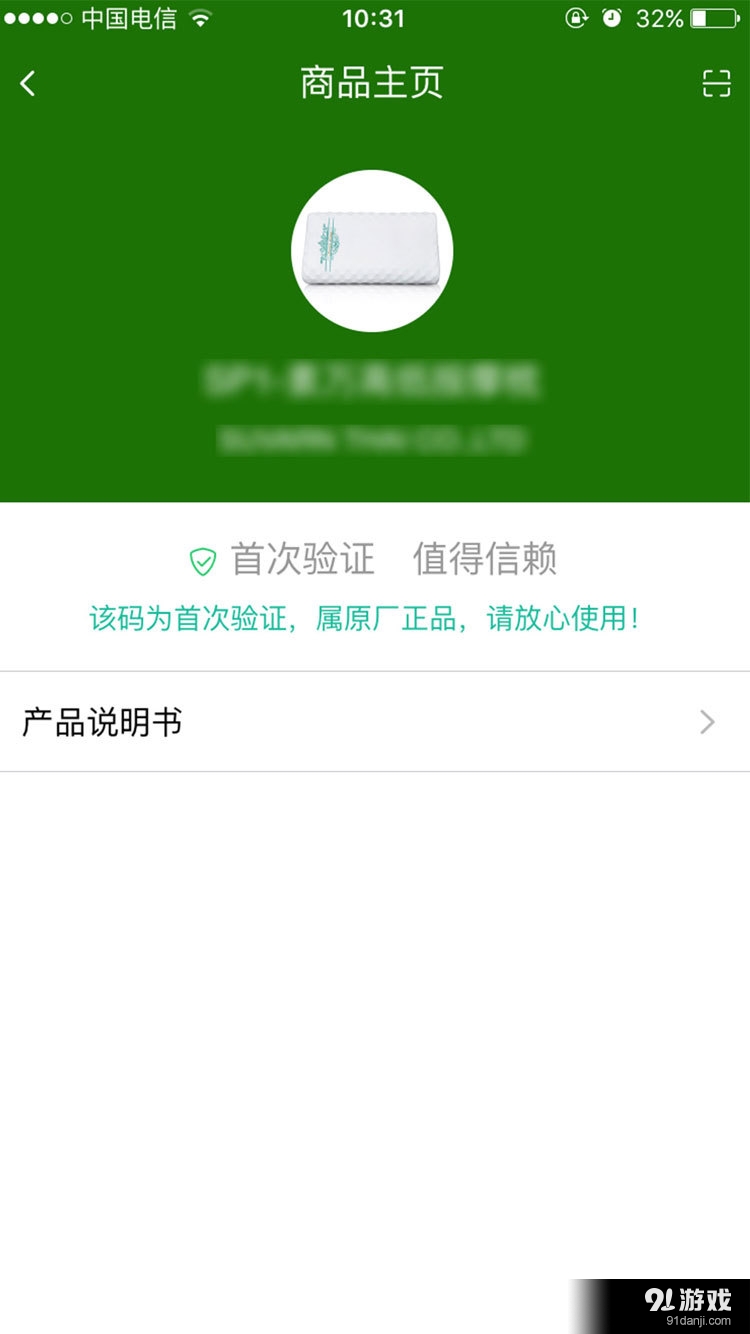This screenshot has height=1334, width=750.
Task: Select the 首次验证 label
Action: (x=302, y=561)
